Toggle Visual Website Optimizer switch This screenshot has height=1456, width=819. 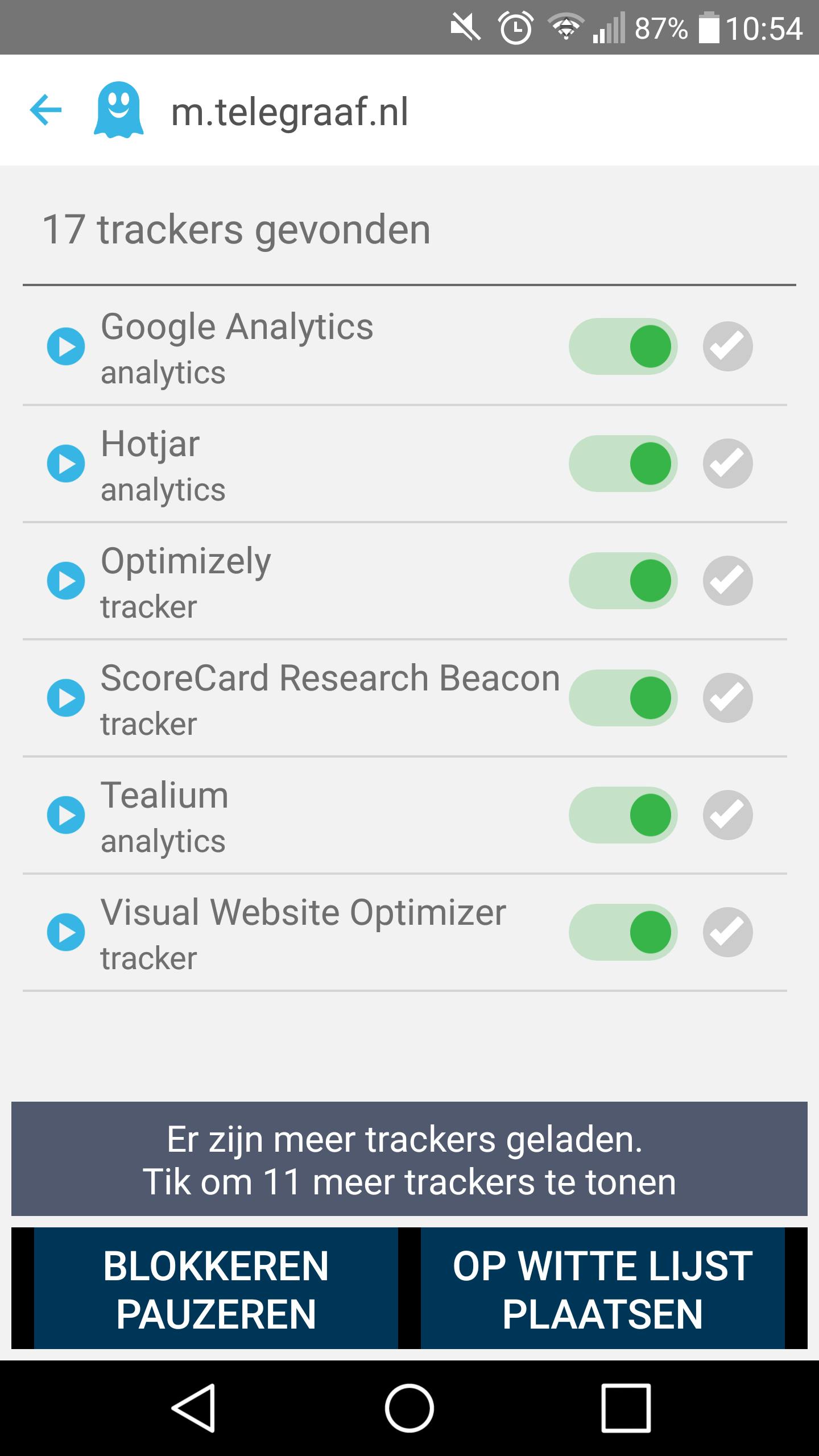pyautogui.click(x=623, y=932)
